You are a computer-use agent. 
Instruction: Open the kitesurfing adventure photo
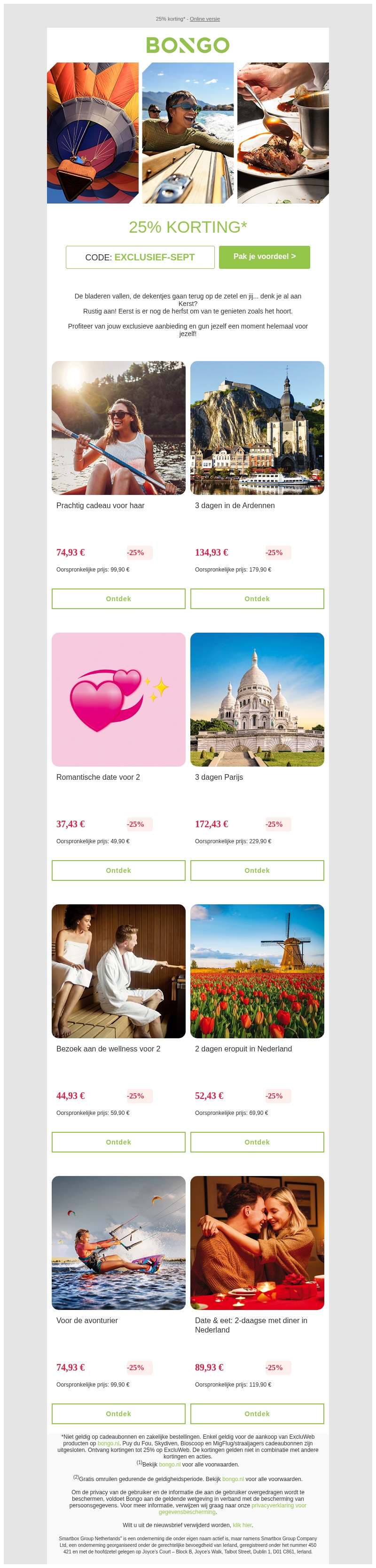coord(118,1242)
